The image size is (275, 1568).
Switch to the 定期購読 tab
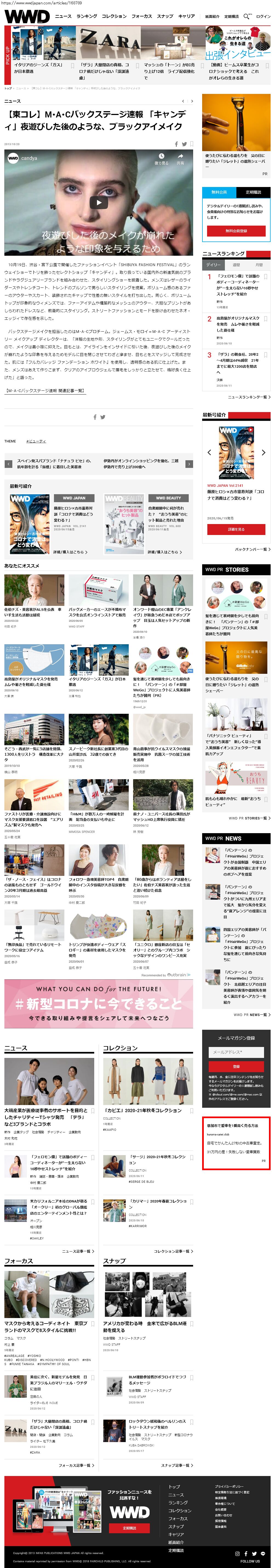(253, 192)
